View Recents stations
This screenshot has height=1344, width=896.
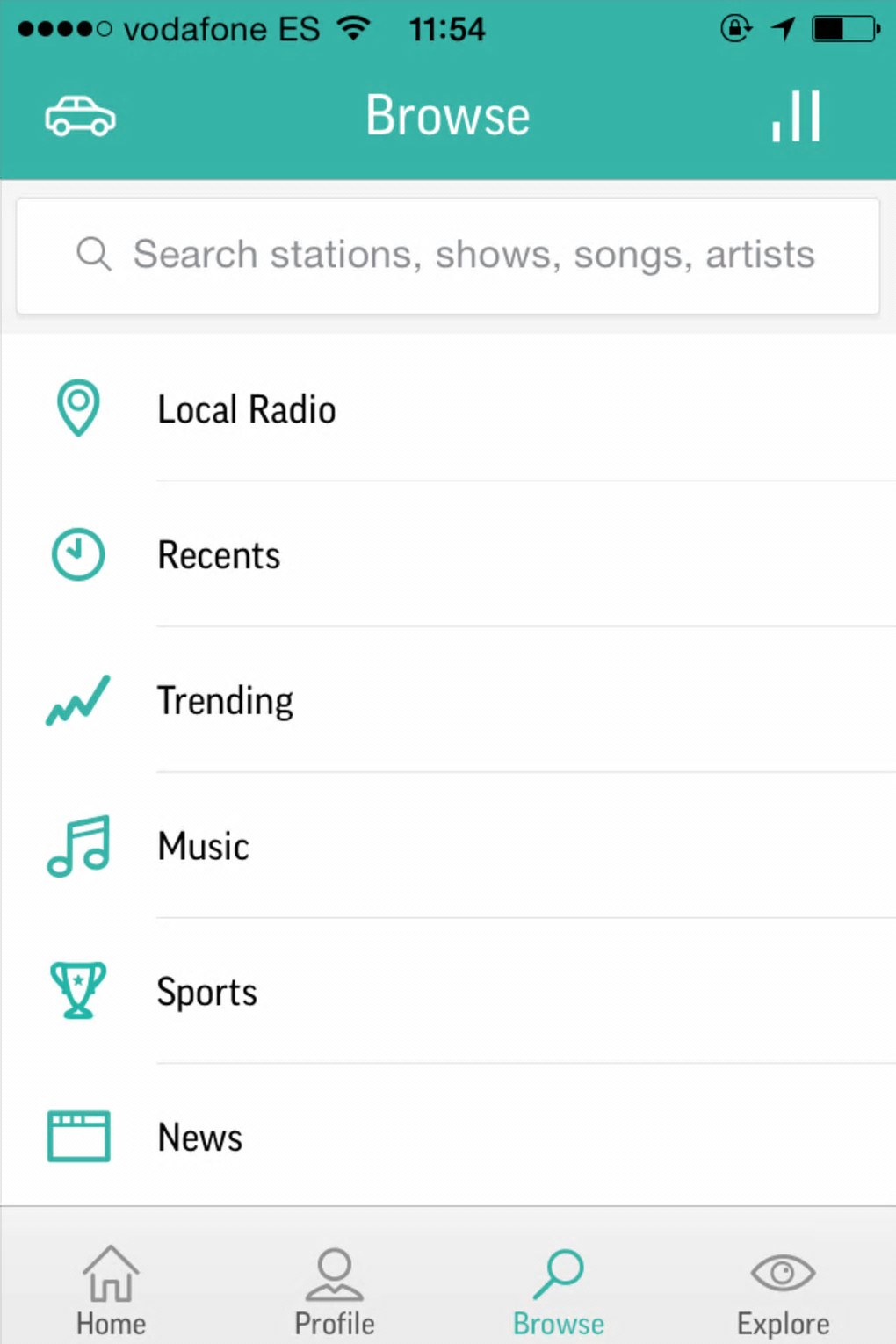pyautogui.click(x=219, y=555)
